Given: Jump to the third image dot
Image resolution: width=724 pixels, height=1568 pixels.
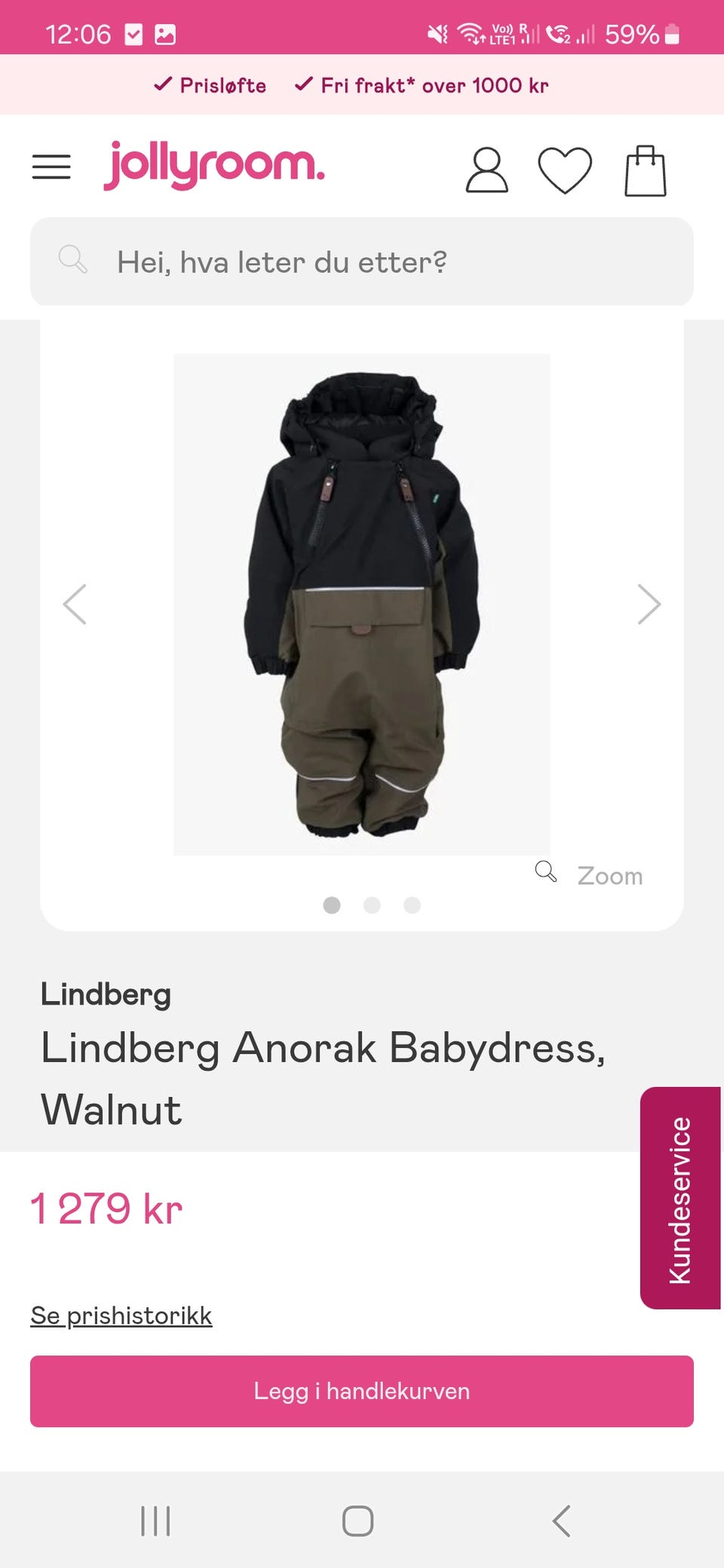Looking at the screenshot, I should coord(412,905).
